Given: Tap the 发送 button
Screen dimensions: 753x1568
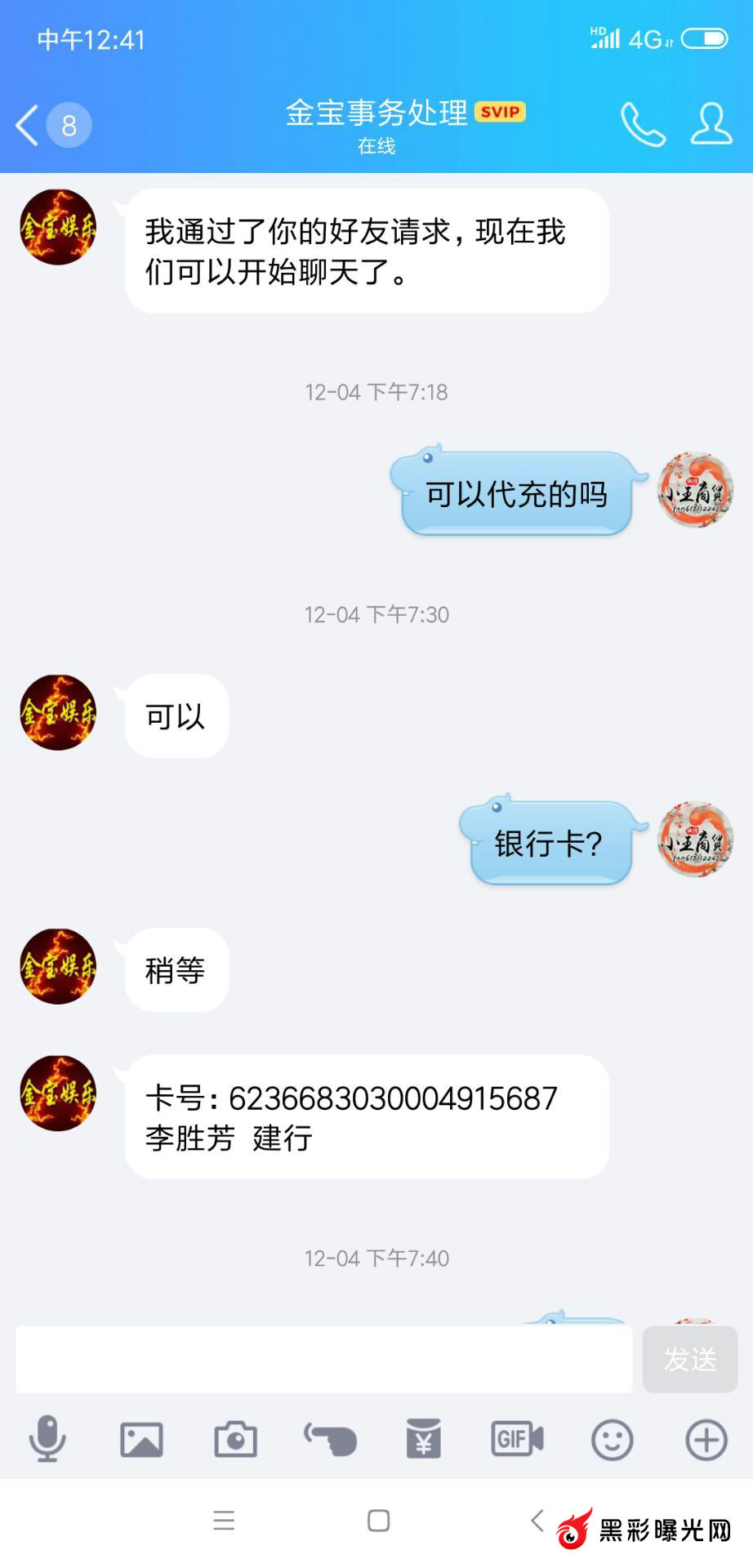Looking at the screenshot, I should [x=689, y=1359].
